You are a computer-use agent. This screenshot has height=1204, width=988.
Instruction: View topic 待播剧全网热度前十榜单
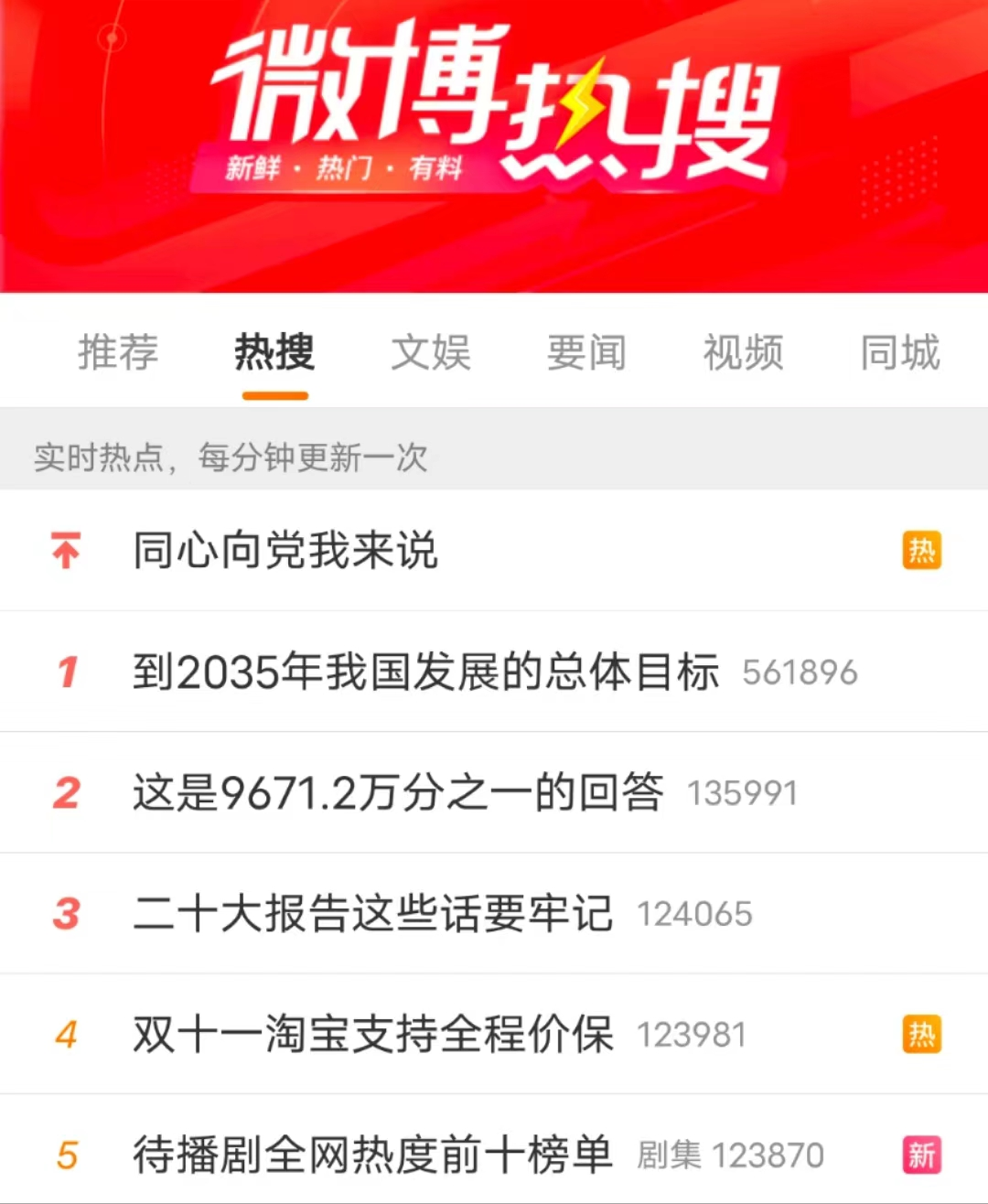click(372, 1155)
